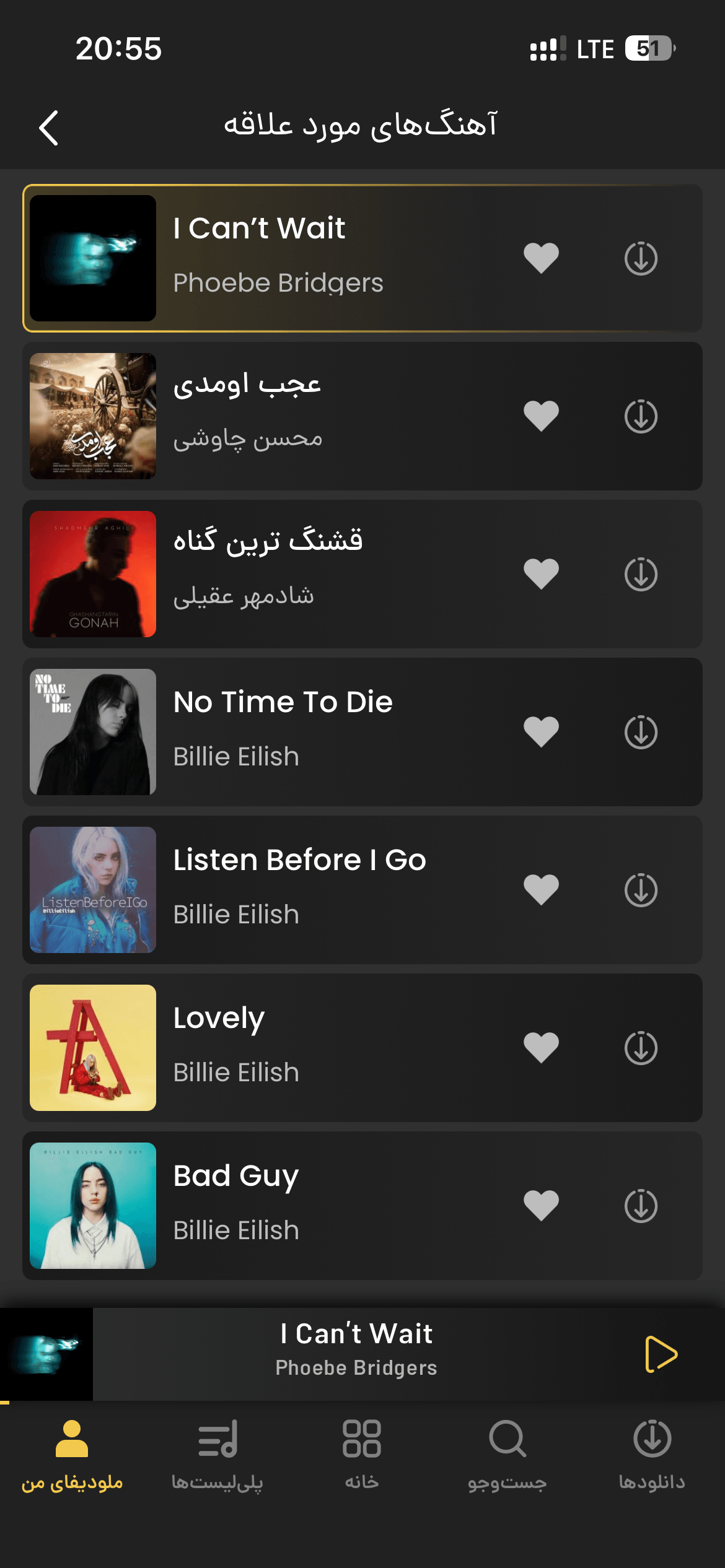Download Lovely by Billie Eilish
Image resolution: width=725 pixels, height=1568 pixels.
641,1048
